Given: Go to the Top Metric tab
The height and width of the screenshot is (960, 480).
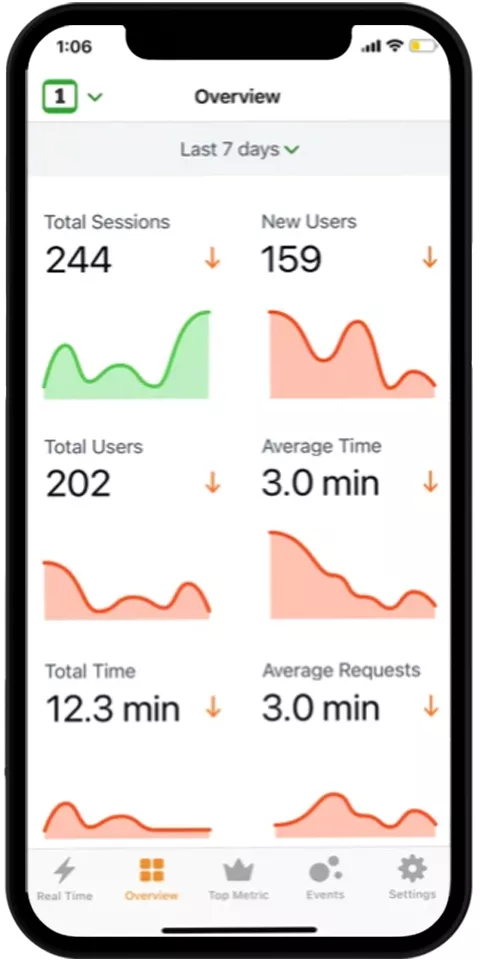Looking at the screenshot, I should [238, 879].
